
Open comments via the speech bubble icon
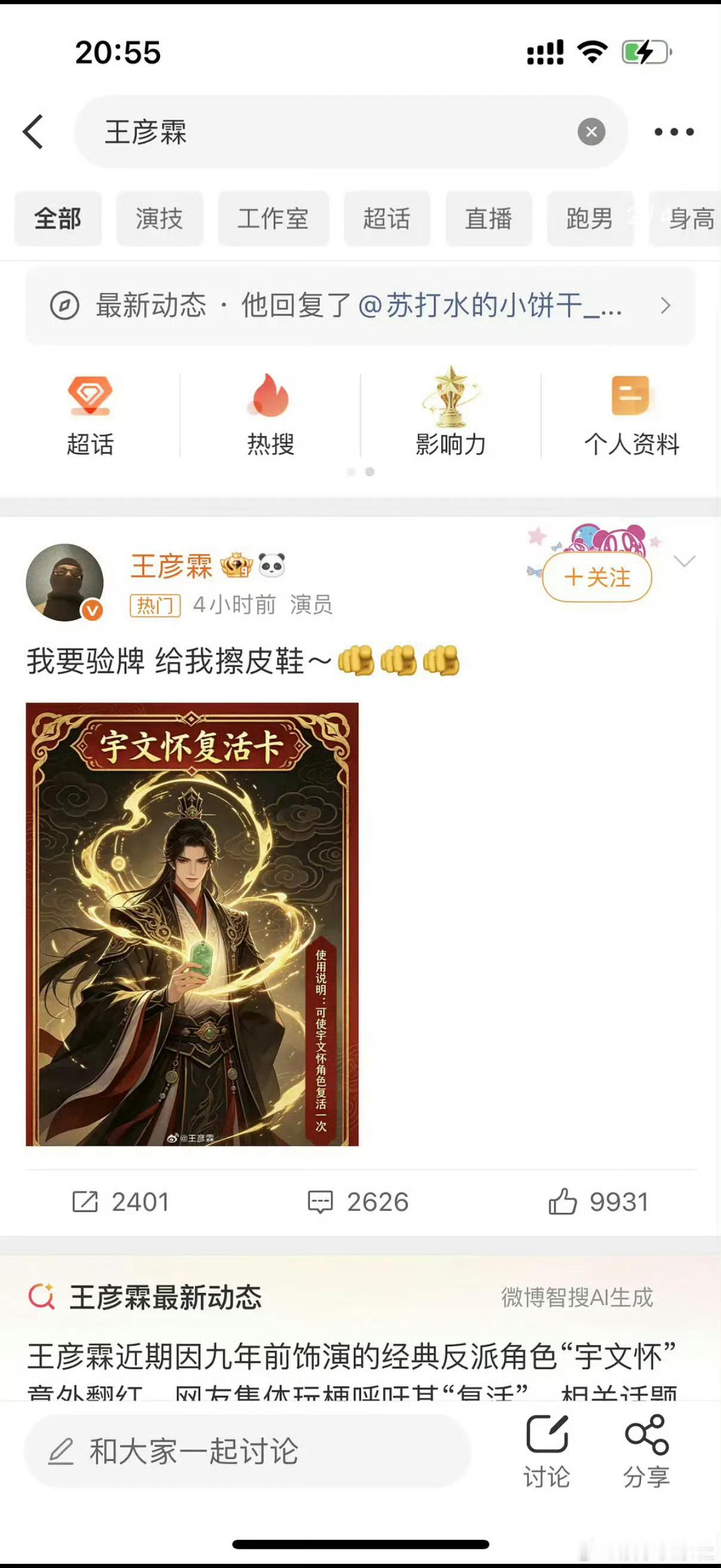click(x=322, y=1201)
